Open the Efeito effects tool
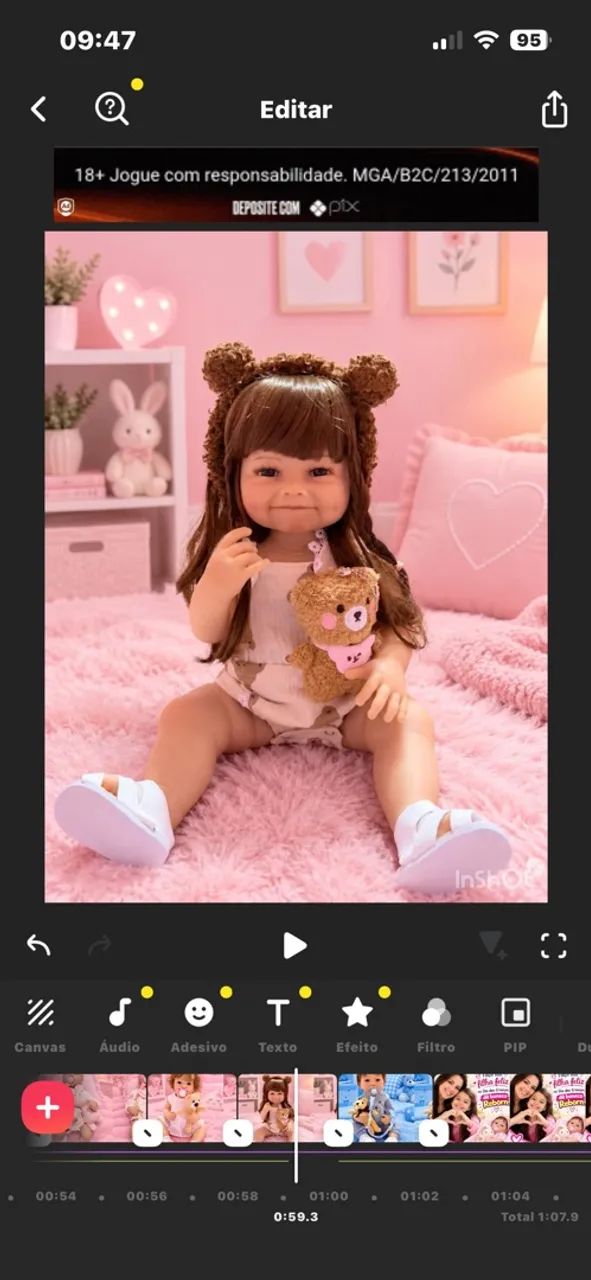This screenshot has width=591, height=1280. [357, 1025]
